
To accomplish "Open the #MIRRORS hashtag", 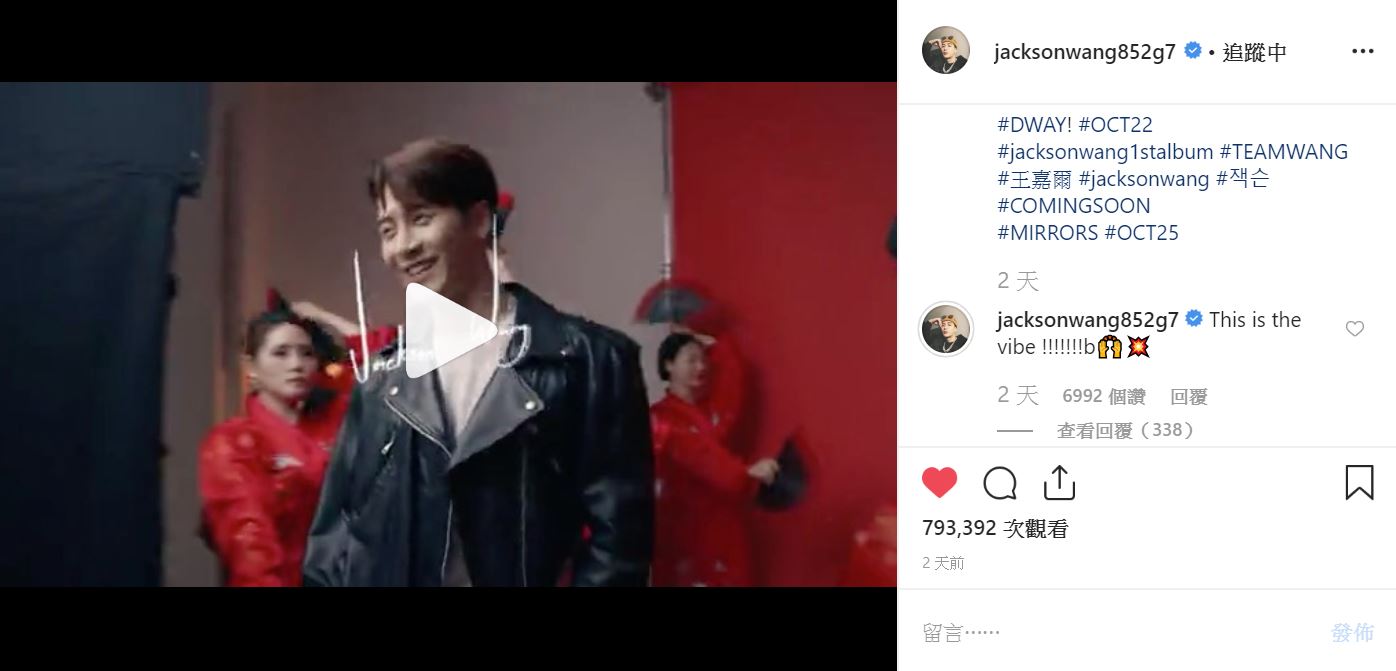I will pos(1047,233).
